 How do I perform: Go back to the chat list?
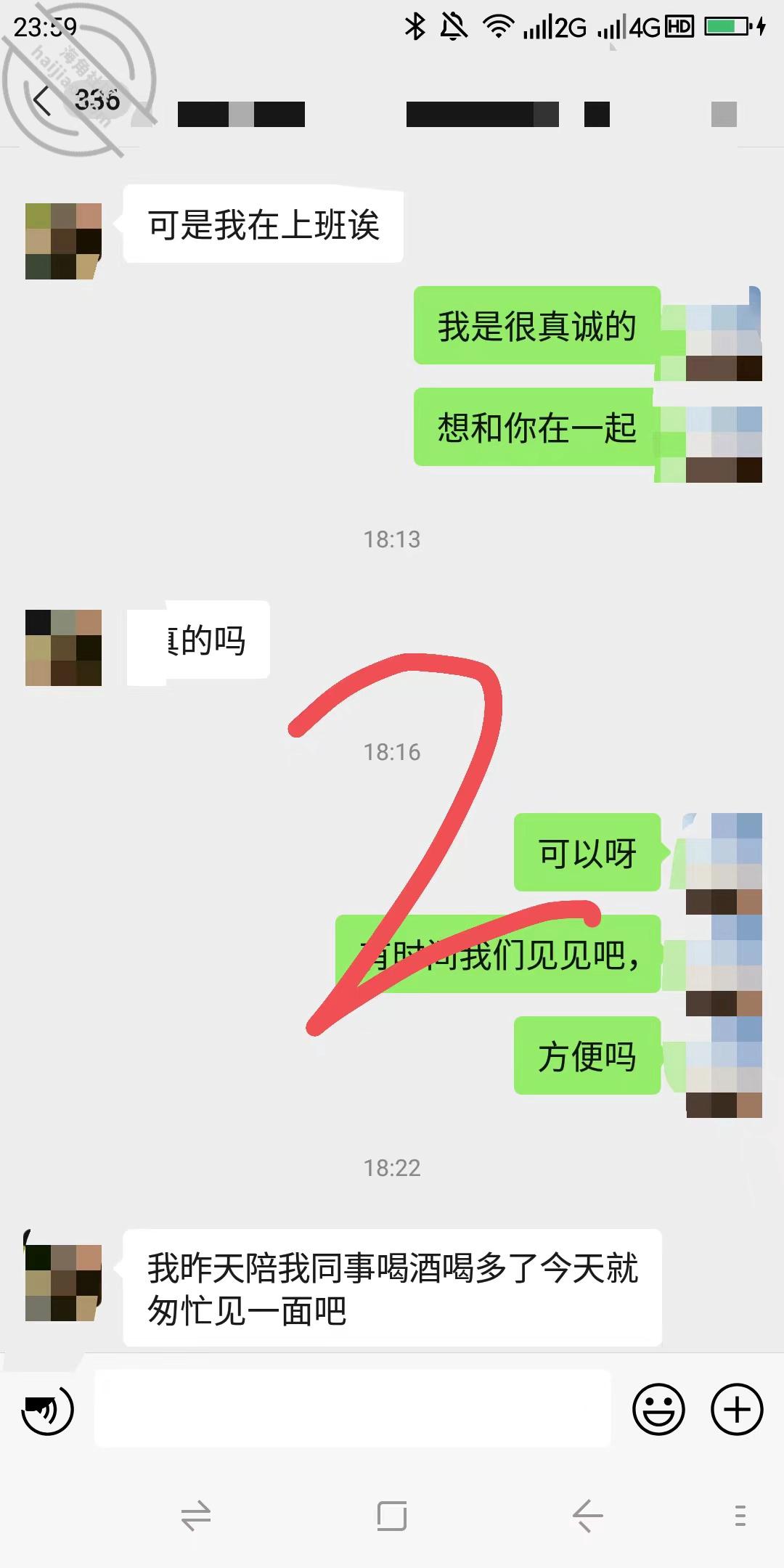42,100
